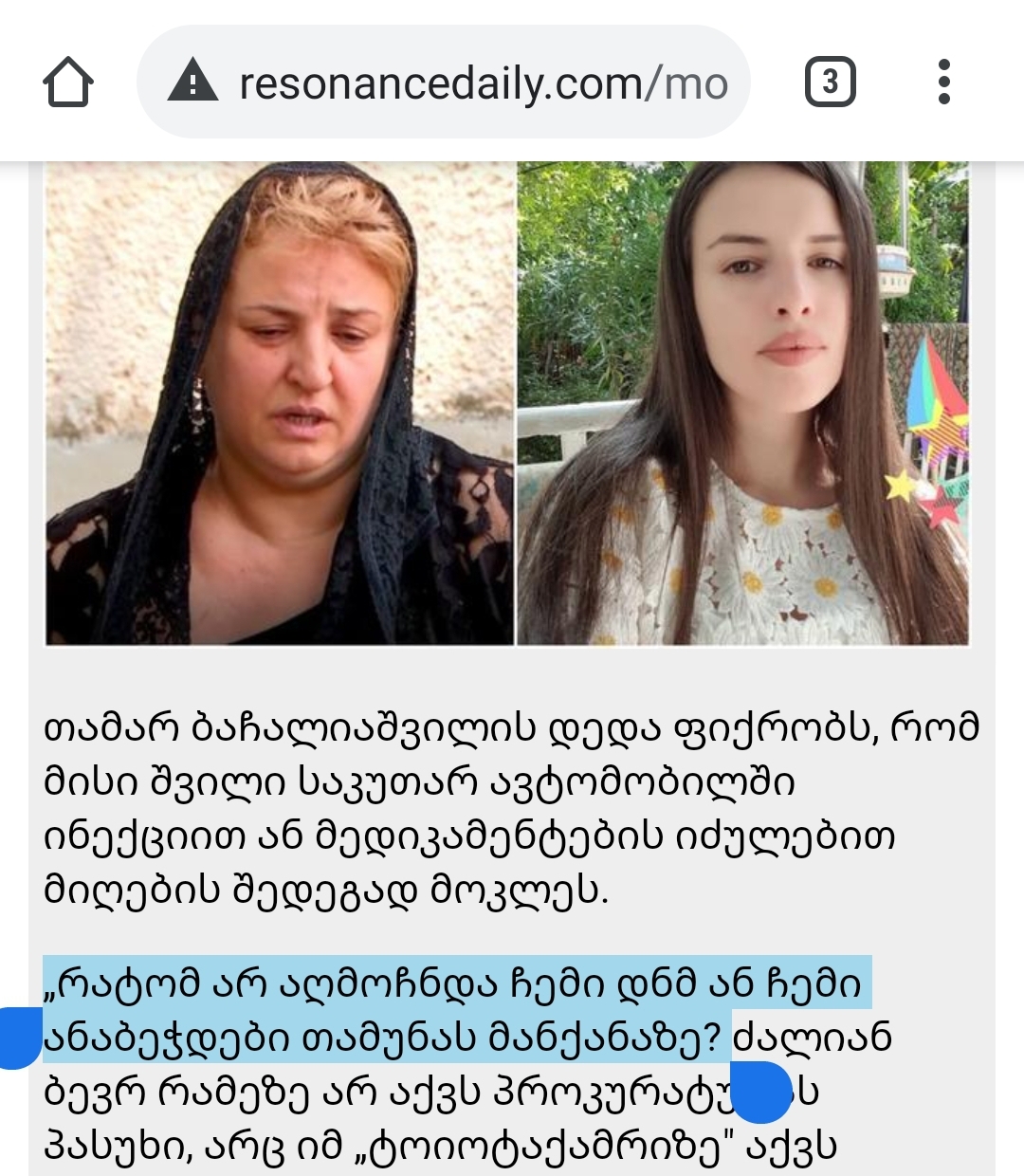Open the tab switcher showing 3 tabs

[x=830, y=83]
